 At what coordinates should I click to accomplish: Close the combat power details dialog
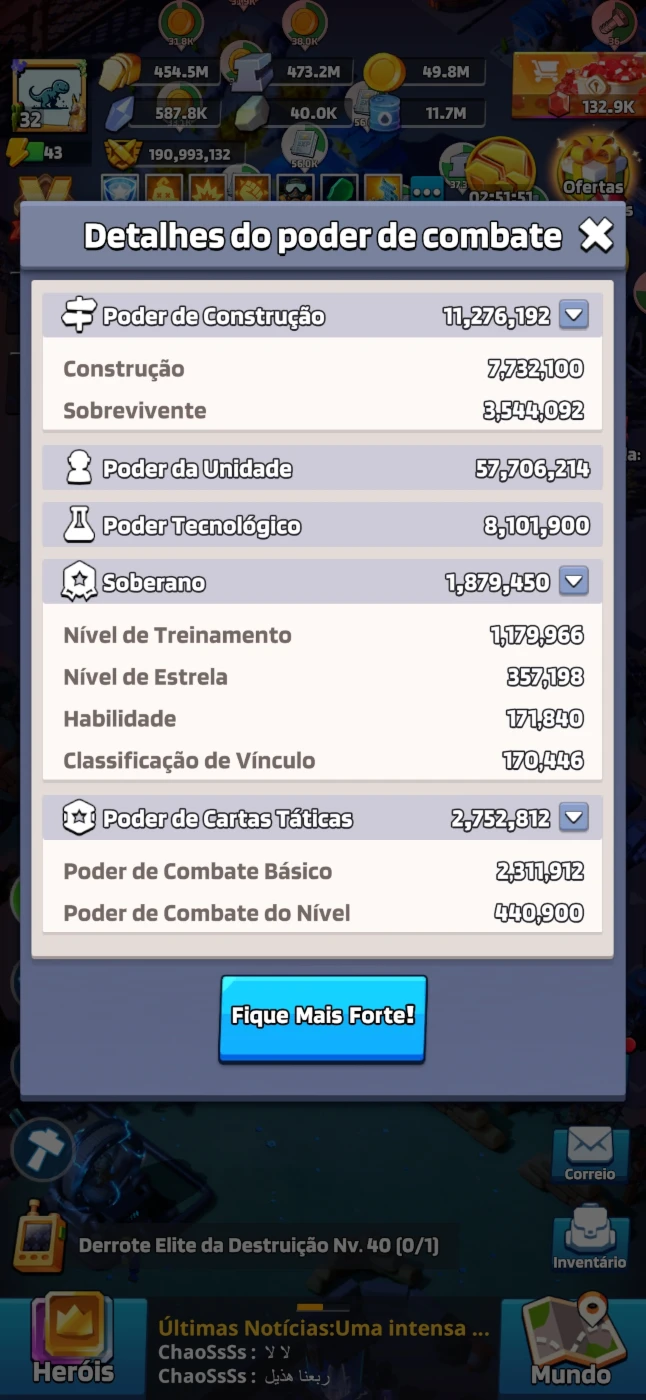596,235
